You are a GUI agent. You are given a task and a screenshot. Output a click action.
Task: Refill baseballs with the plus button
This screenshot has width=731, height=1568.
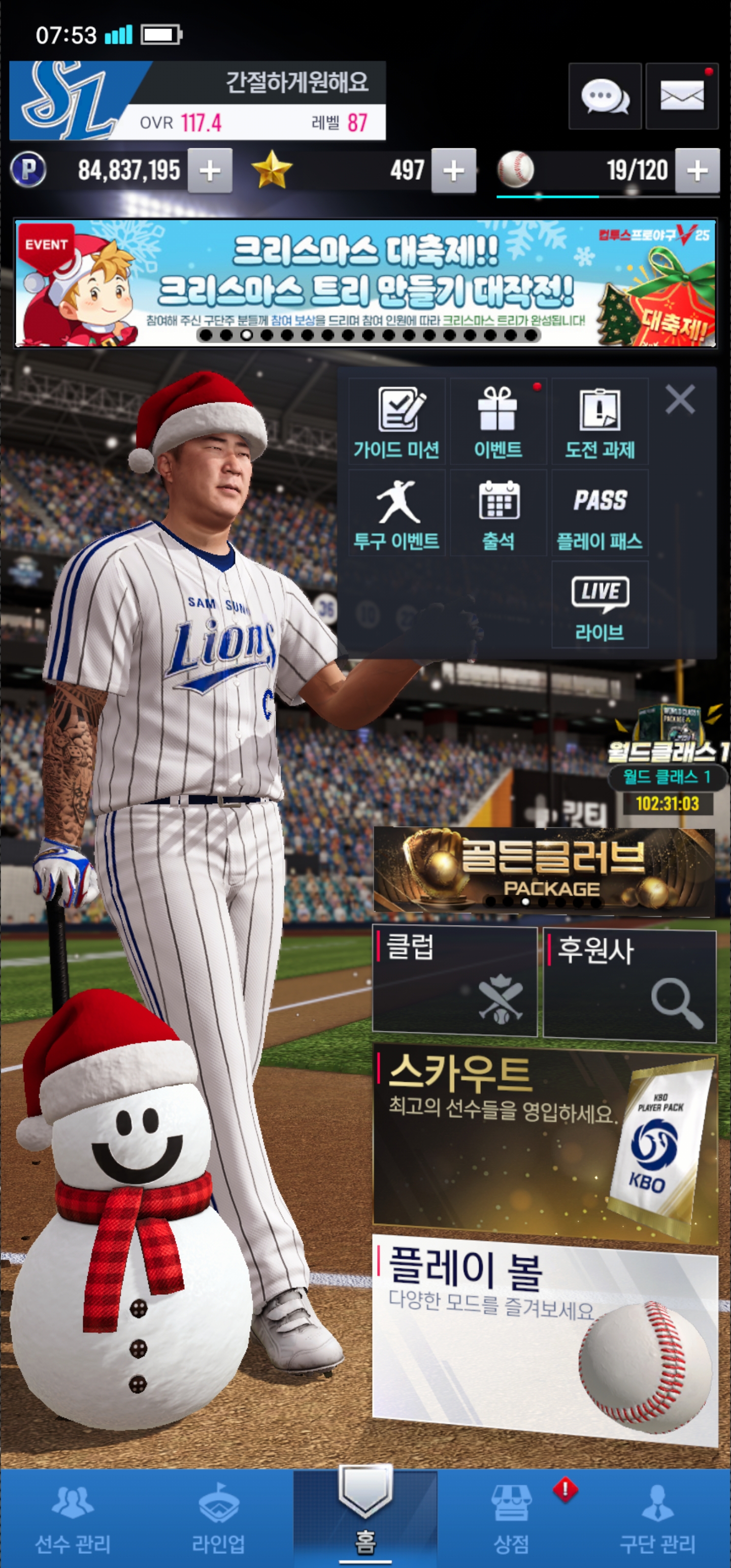(697, 171)
